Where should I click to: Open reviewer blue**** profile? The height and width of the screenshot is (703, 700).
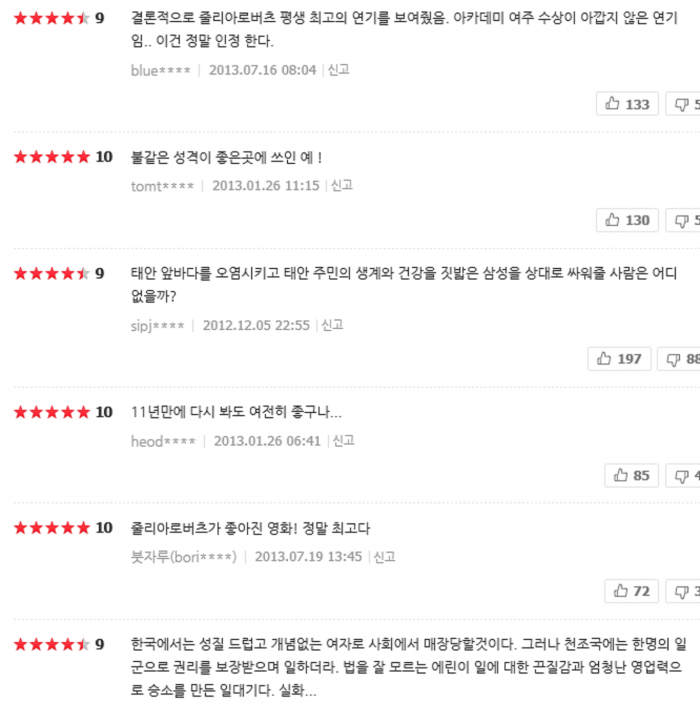[161, 70]
